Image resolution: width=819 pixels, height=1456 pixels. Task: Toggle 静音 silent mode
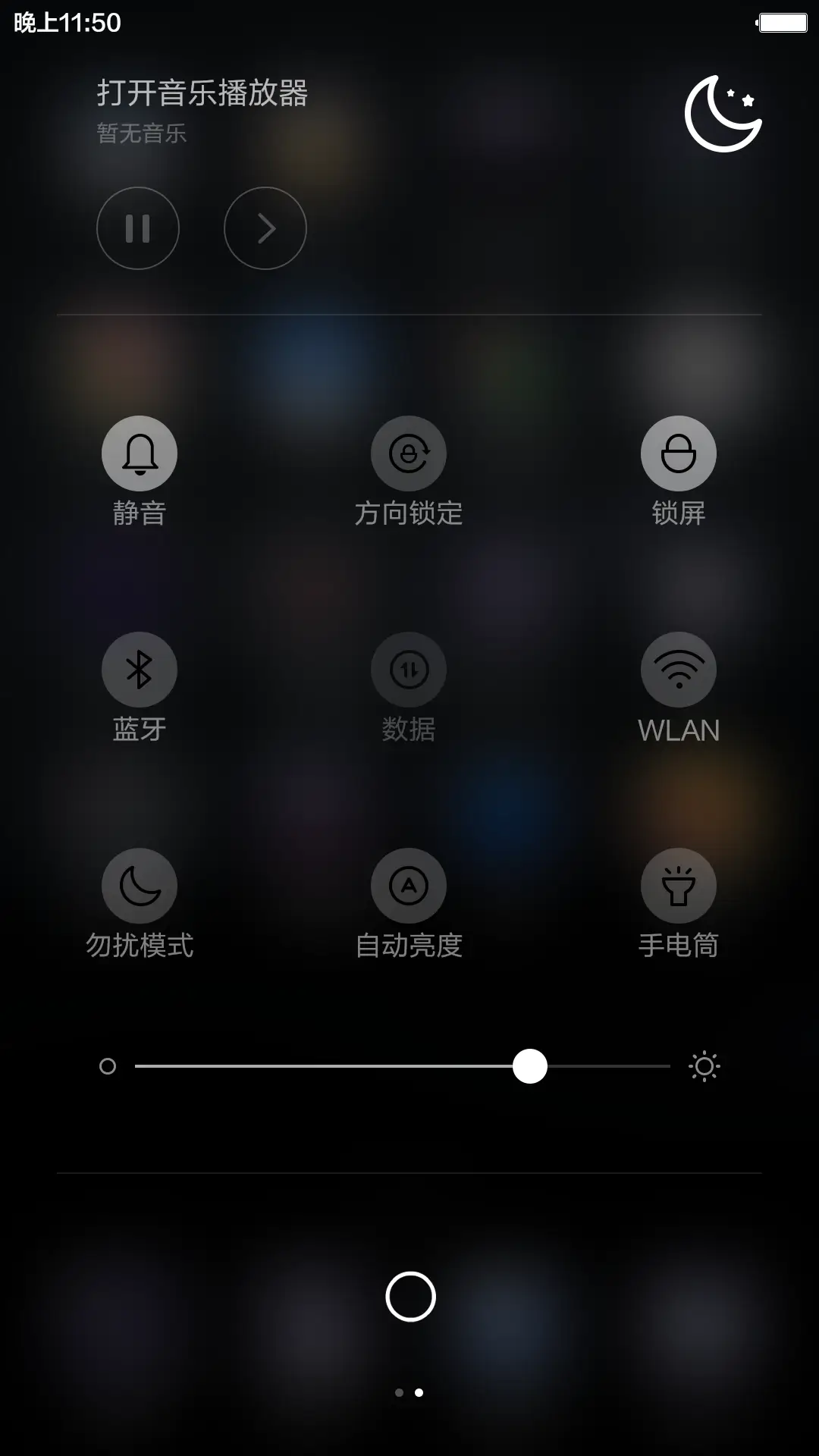point(139,453)
